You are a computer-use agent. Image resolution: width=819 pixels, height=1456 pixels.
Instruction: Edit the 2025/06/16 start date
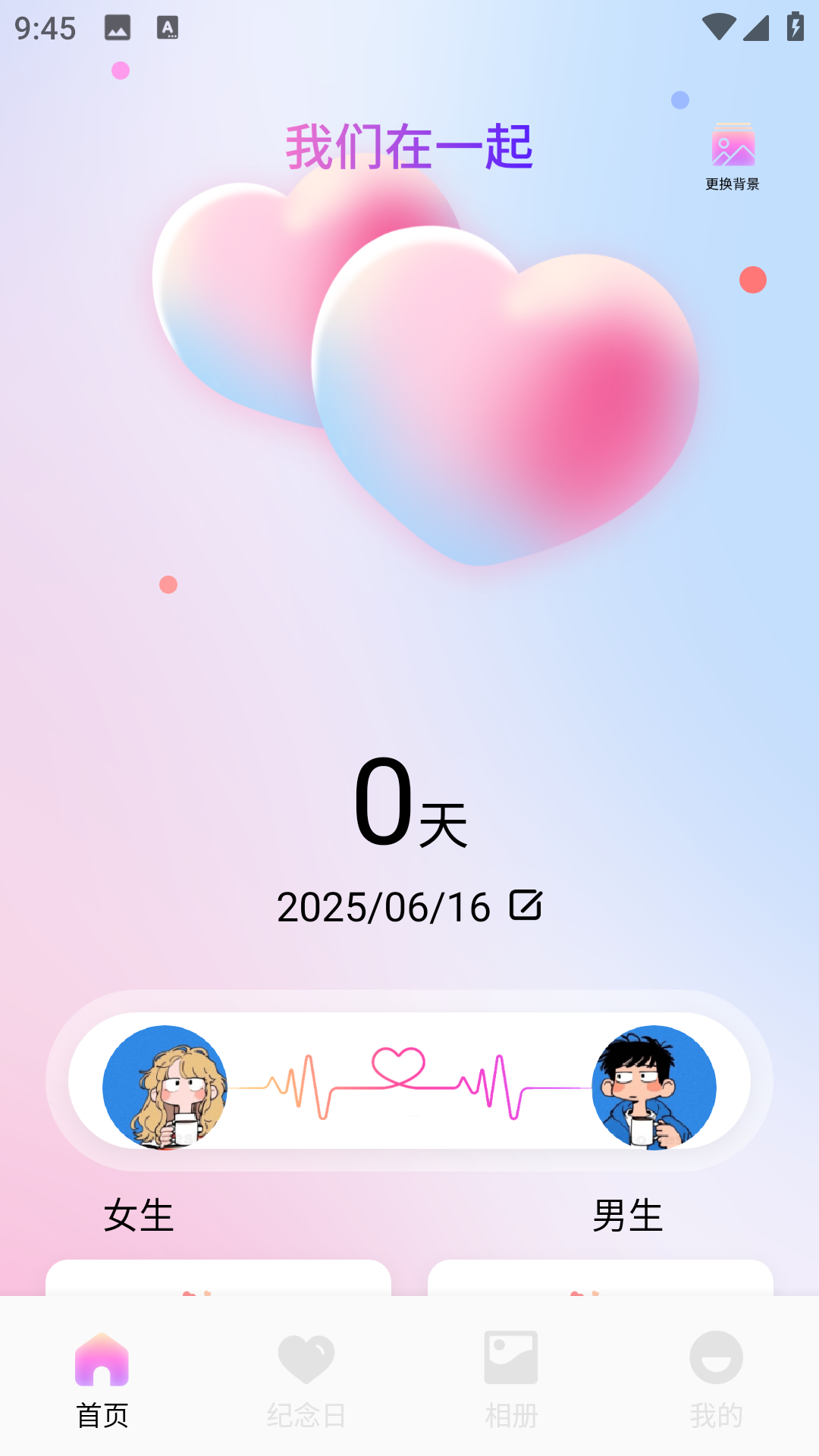[x=526, y=905]
